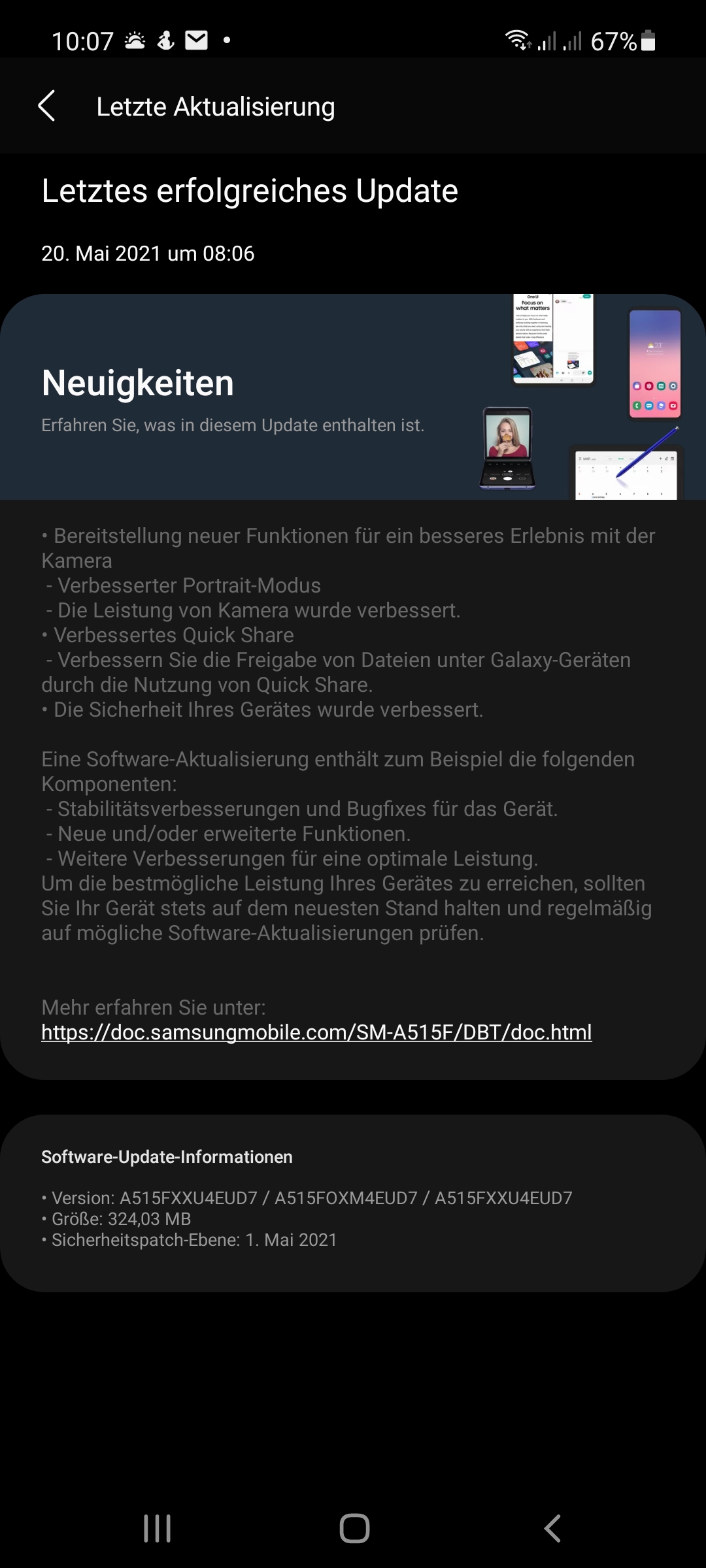706x1568 pixels.
Task: Open the doc.samsungmobile.com link
Action: [316, 1032]
